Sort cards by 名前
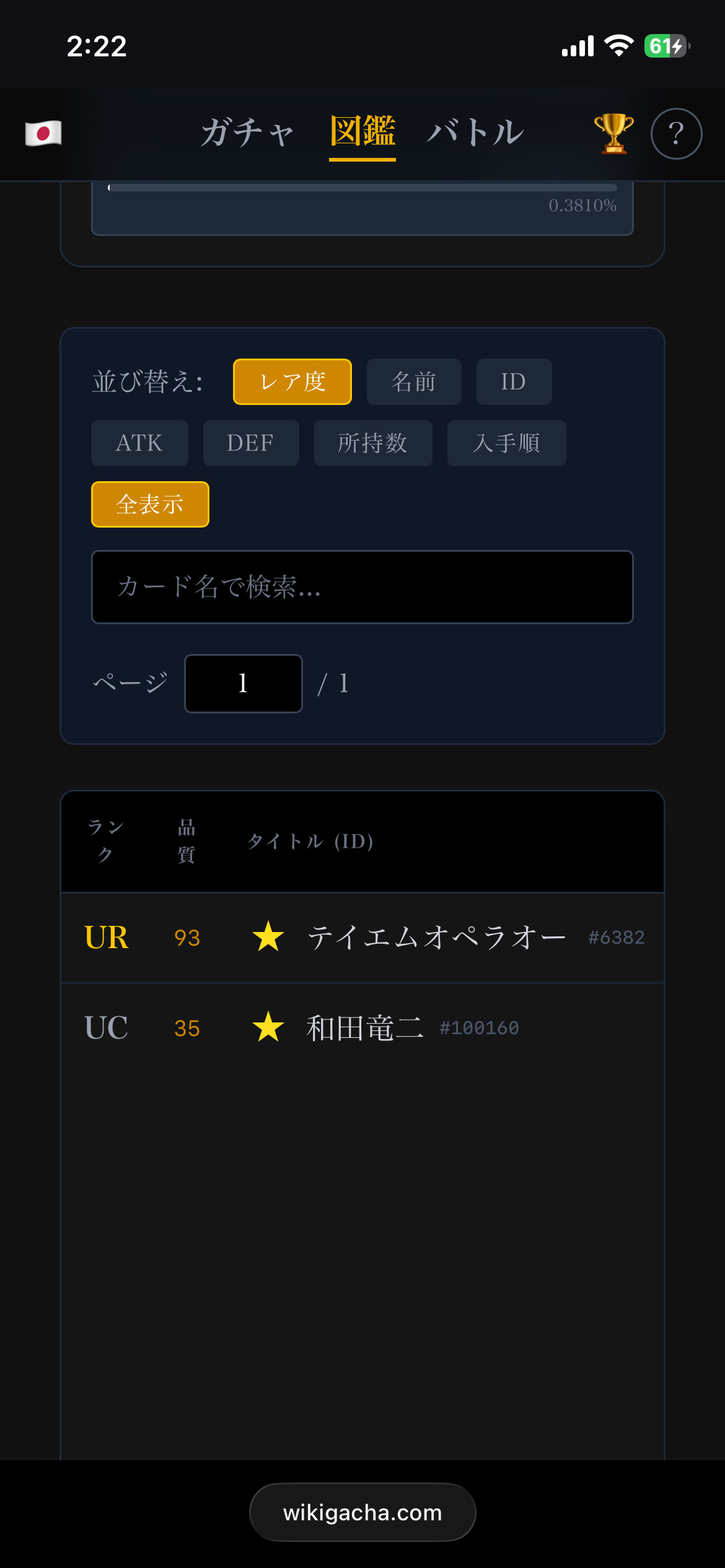Screen dimensions: 725x1568 click(414, 381)
